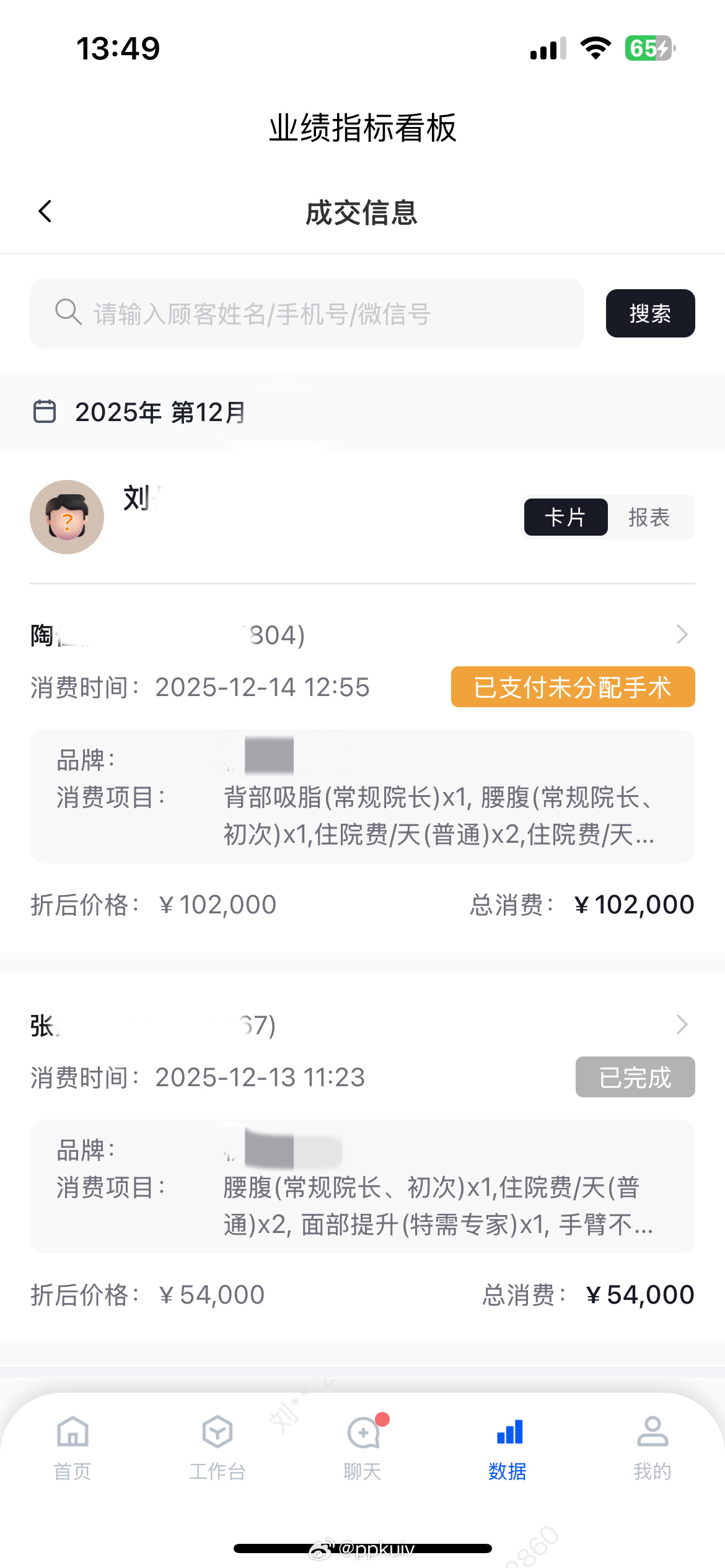Tap the question-mark avatar next to 刘

(67, 517)
